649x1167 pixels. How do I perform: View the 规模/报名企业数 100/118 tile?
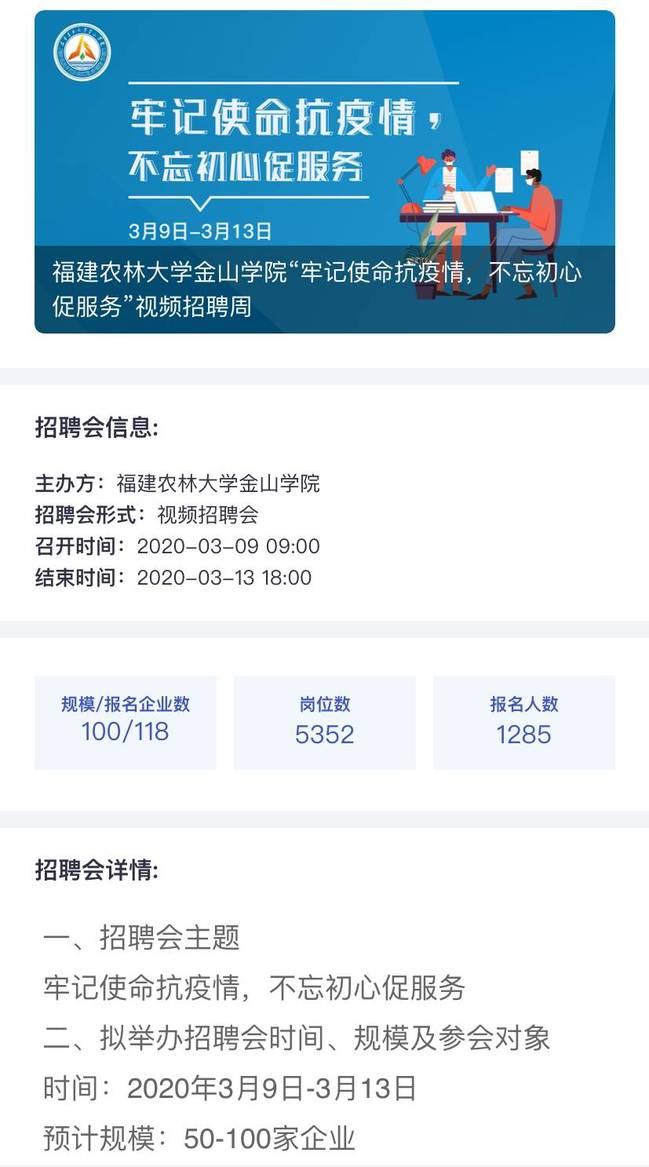pyautogui.click(x=125, y=722)
